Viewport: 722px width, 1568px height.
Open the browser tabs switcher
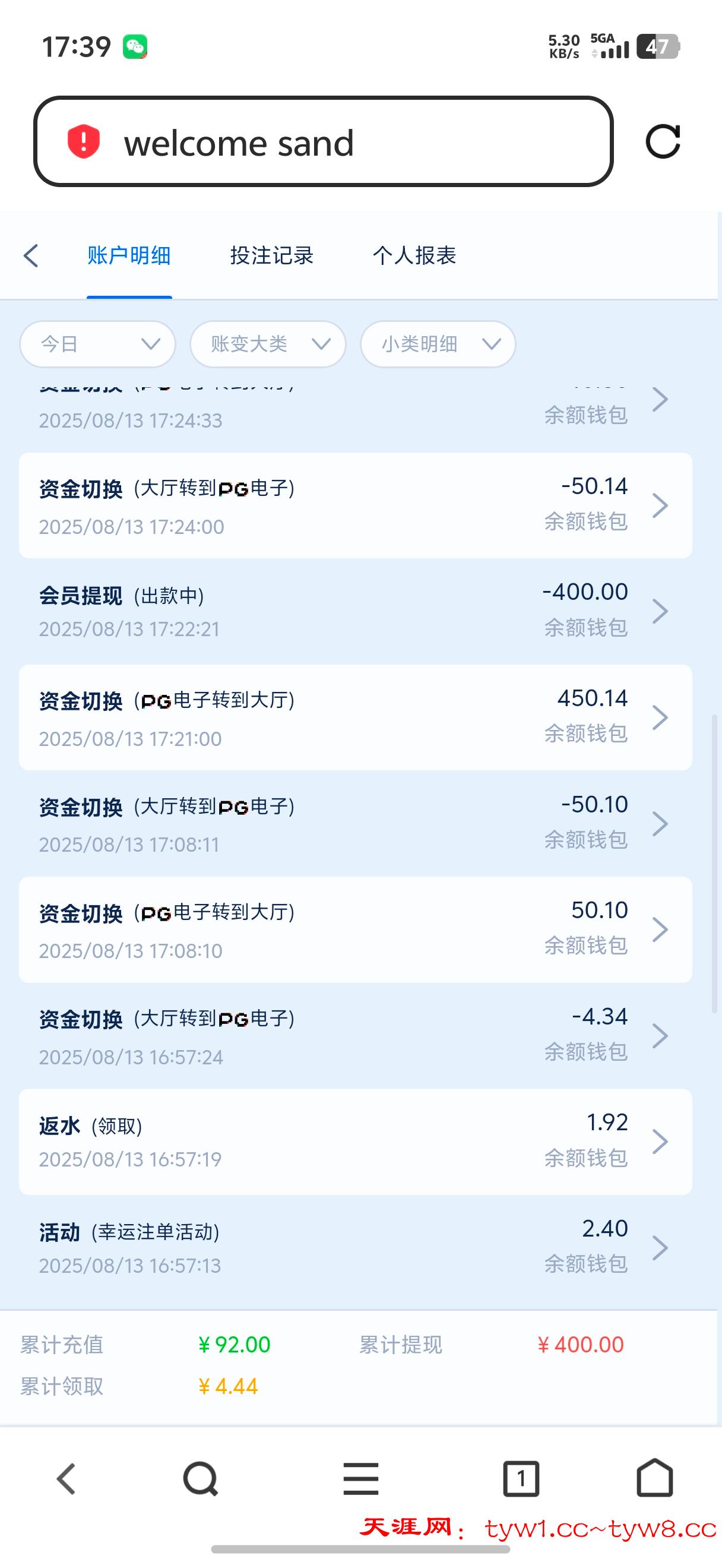[x=521, y=1478]
